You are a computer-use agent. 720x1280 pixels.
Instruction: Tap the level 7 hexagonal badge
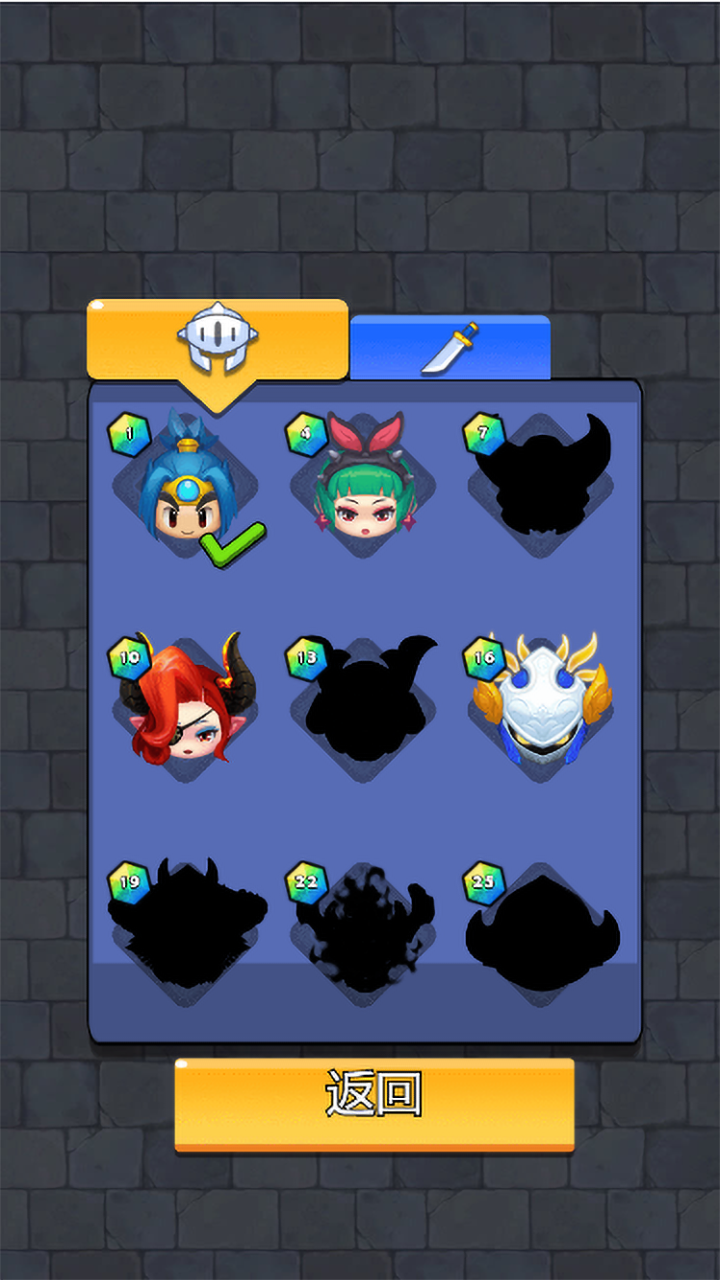pos(482,432)
